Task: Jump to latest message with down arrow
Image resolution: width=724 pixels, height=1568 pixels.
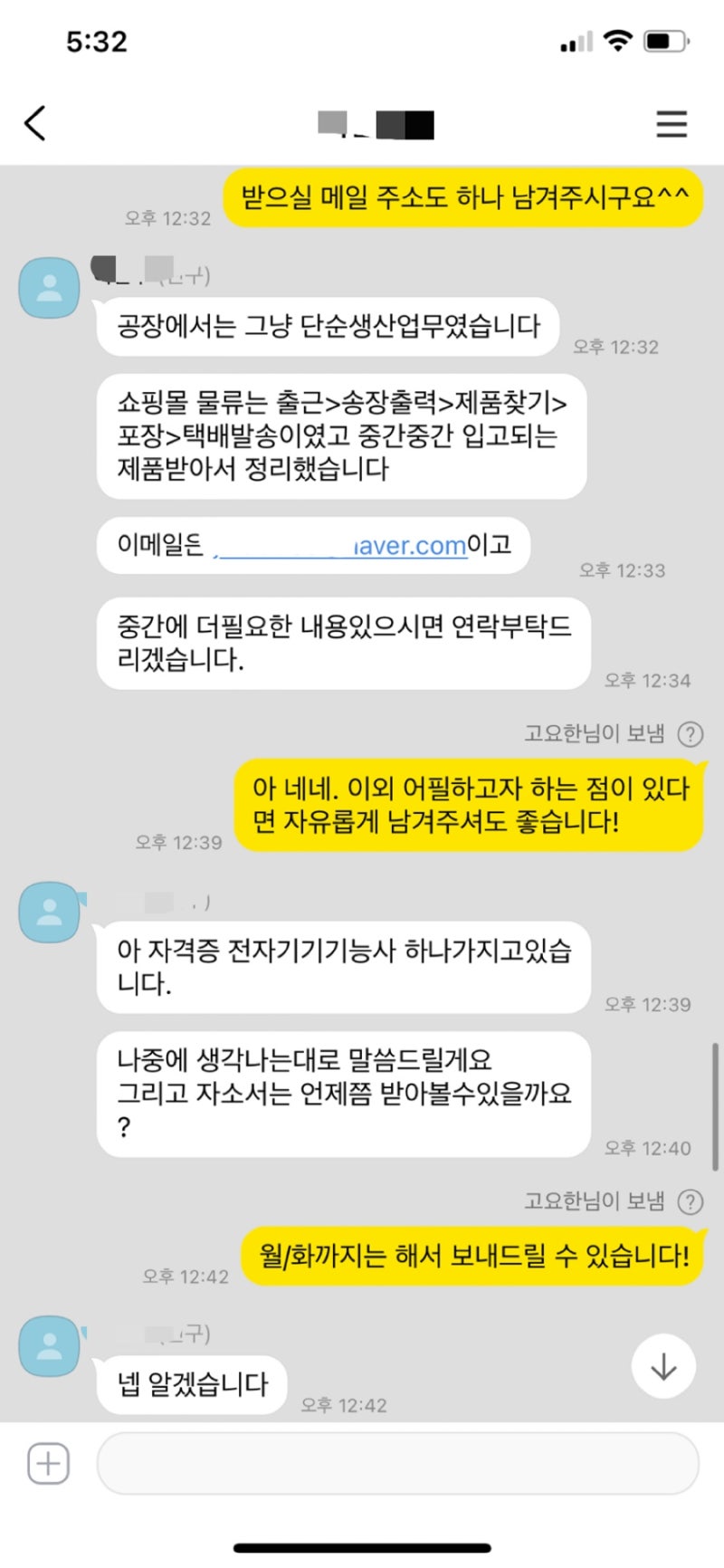Action: 663,1366
